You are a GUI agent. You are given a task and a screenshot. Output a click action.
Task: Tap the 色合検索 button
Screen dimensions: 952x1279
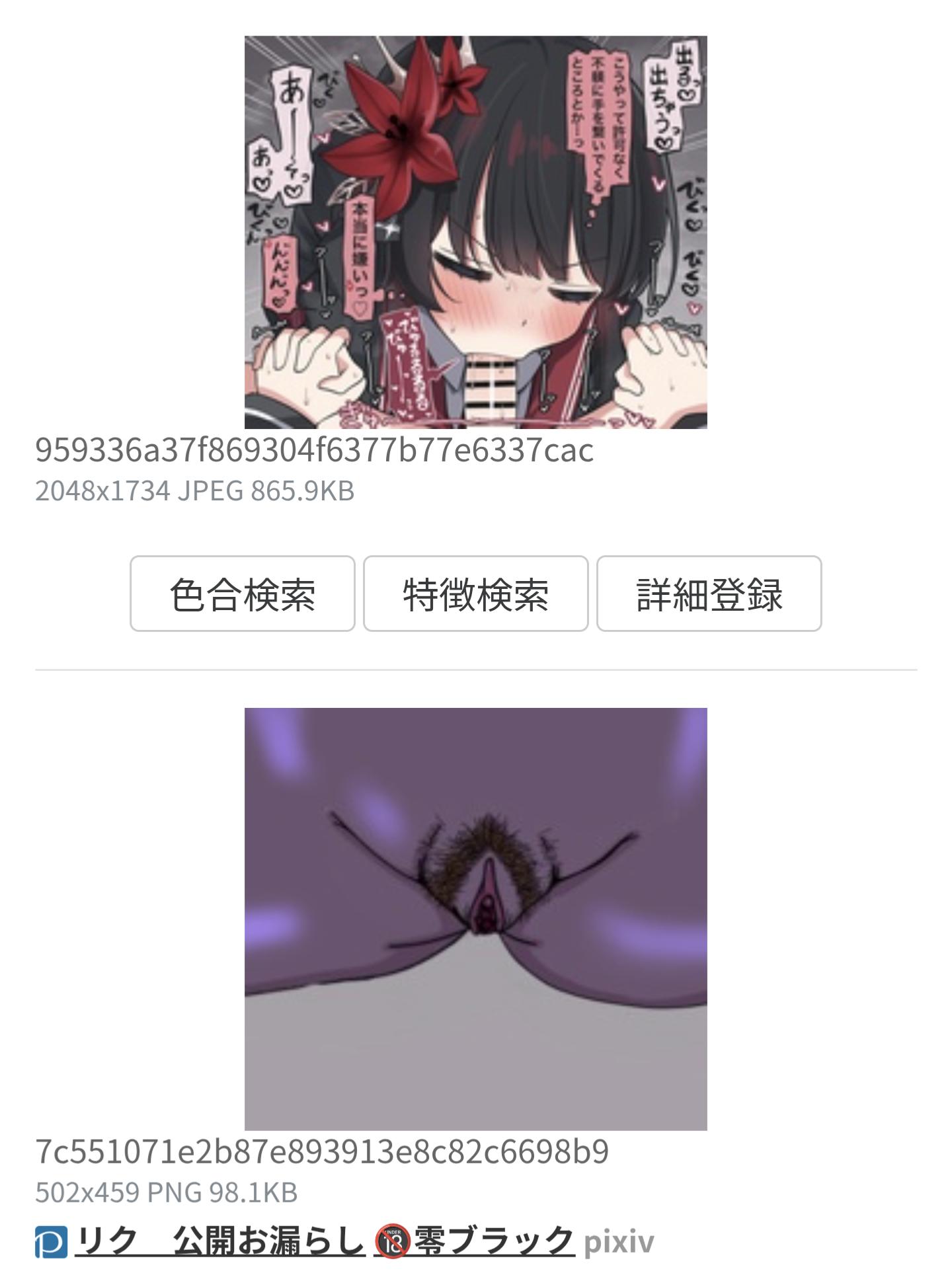(242, 594)
